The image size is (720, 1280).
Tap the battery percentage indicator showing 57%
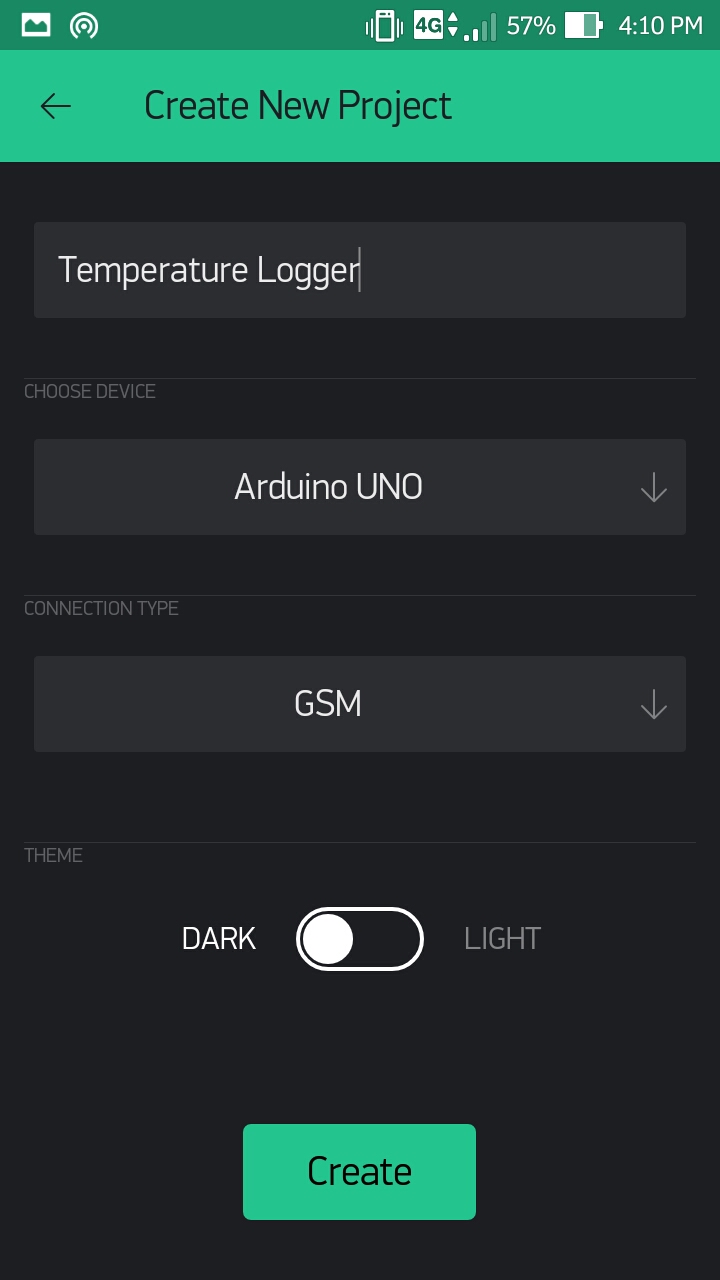[532, 25]
